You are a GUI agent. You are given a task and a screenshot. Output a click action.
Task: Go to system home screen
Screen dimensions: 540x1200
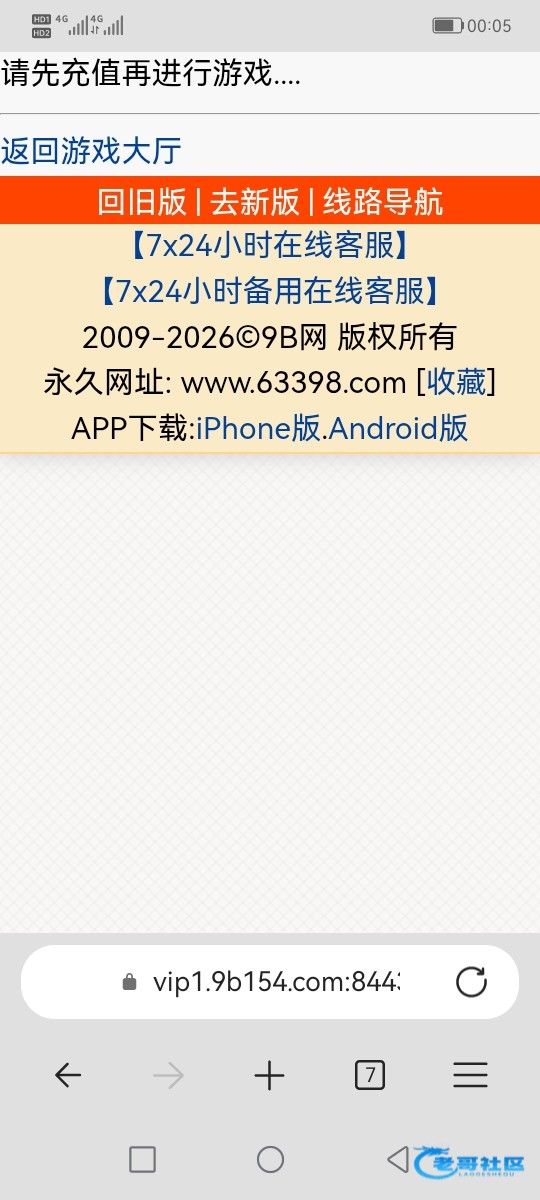click(270, 1159)
